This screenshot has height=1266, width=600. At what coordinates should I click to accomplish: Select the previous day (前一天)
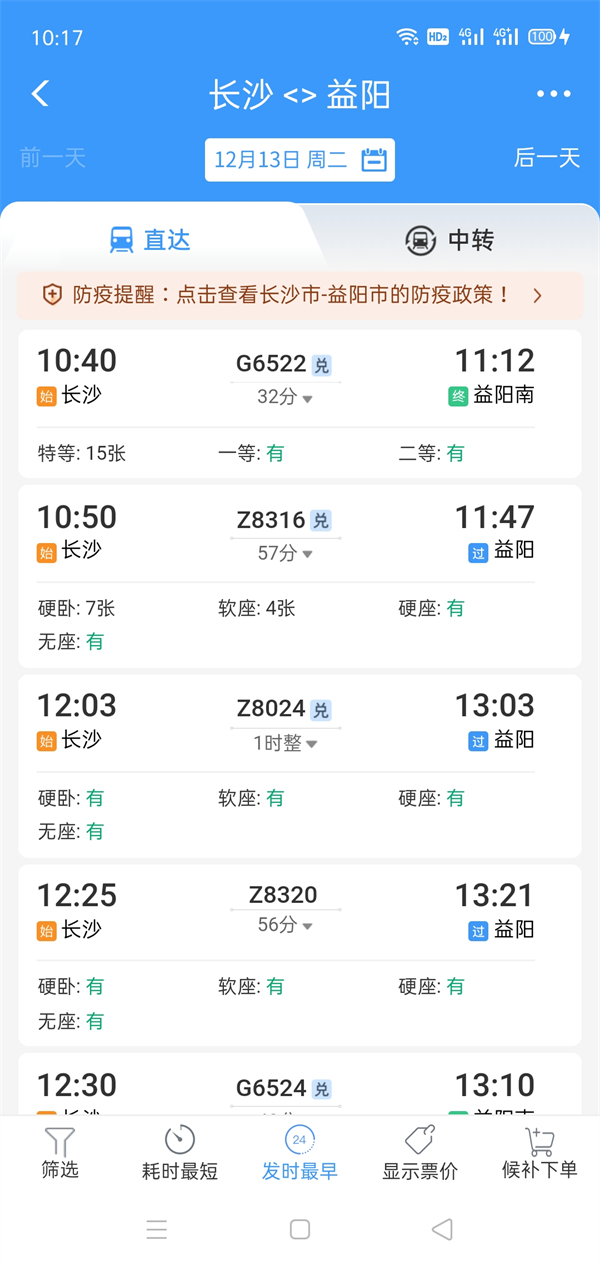(53, 158)
